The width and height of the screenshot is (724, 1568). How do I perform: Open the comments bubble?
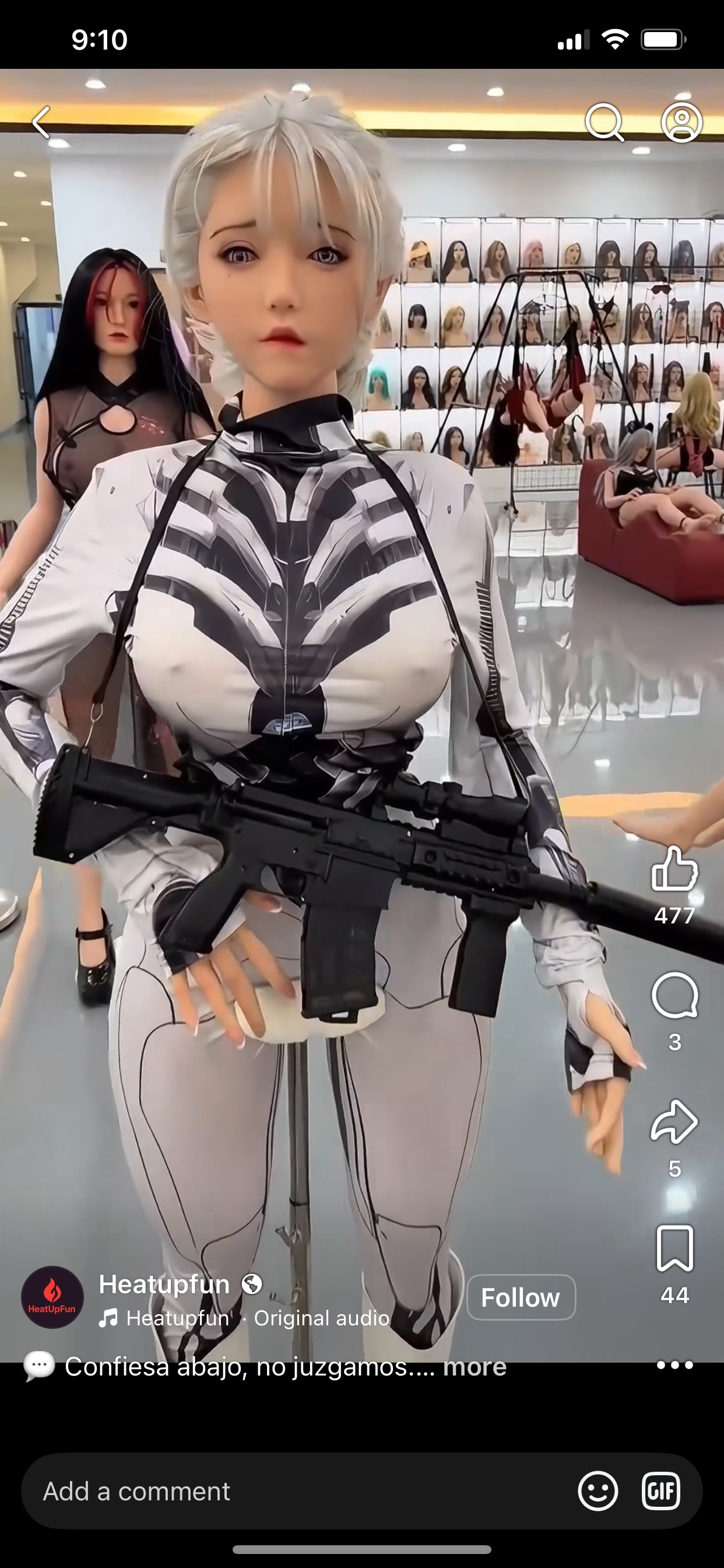tap(674, 996)
